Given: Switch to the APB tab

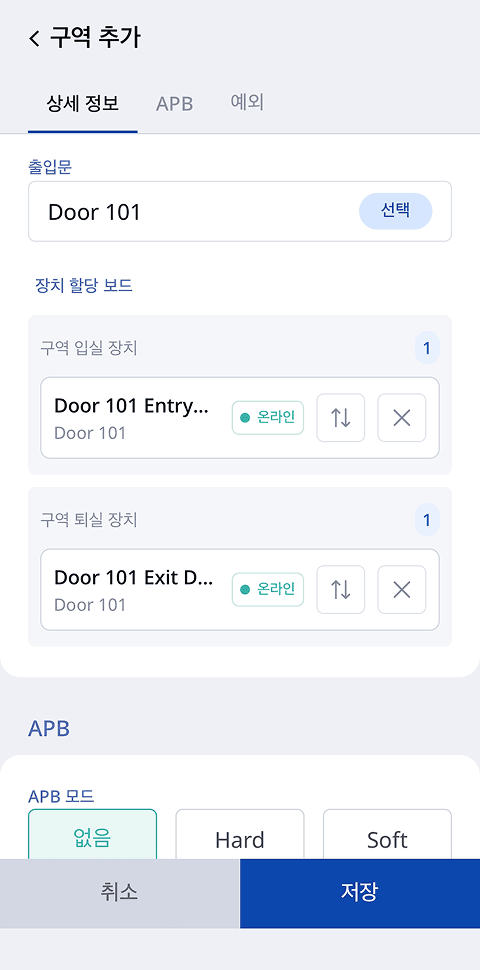Looking at the screenshot, I should (x=174, y=103).
